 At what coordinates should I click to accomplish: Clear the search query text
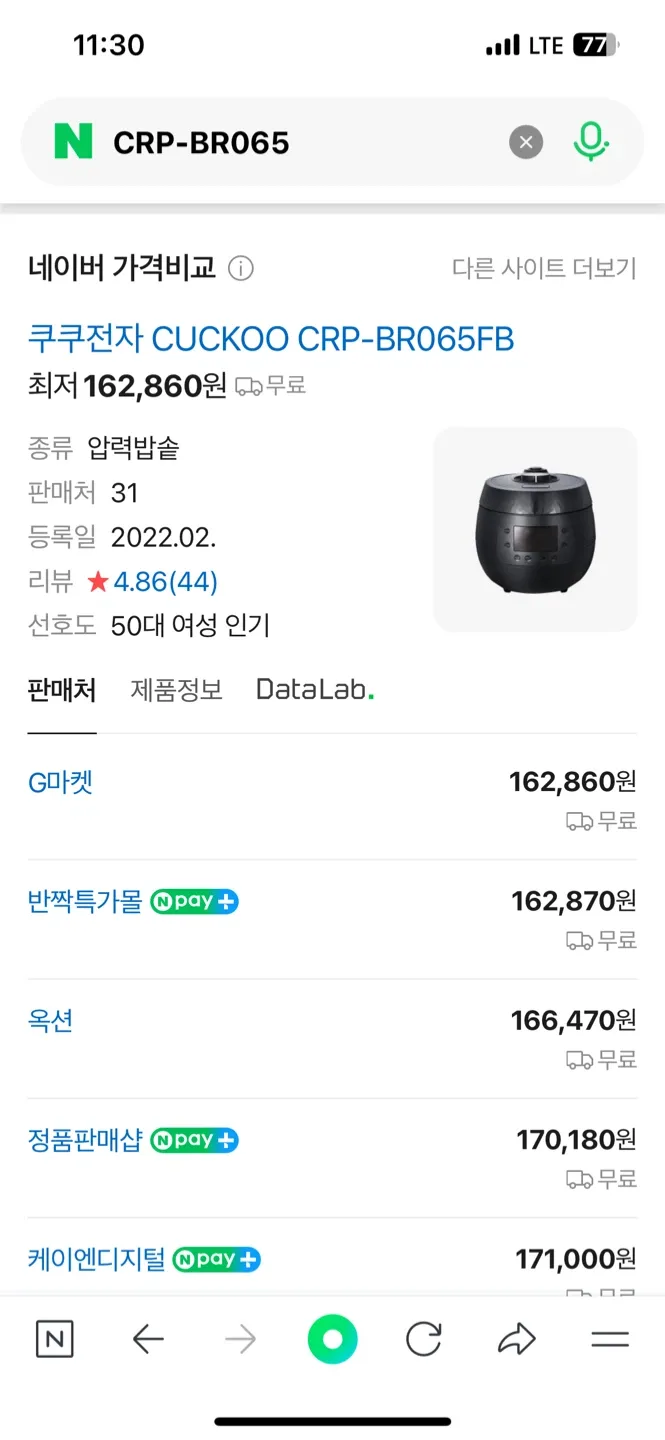click(526, 143)
